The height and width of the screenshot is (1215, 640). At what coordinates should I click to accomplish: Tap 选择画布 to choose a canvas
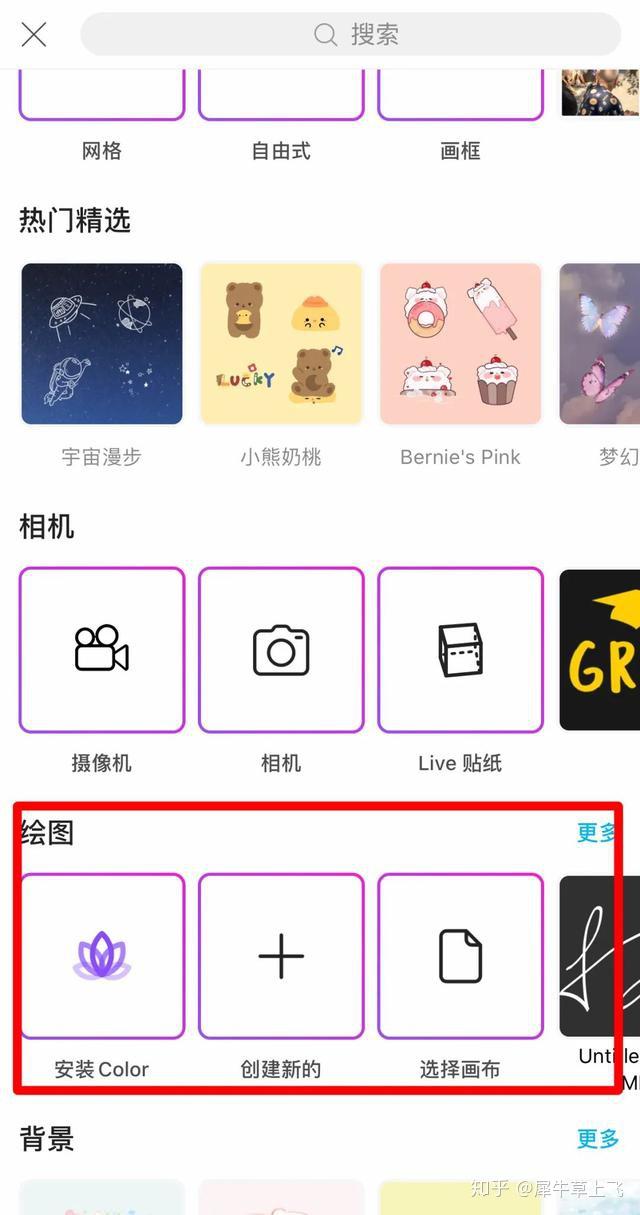pyautogui.click(x=460, y=956)
